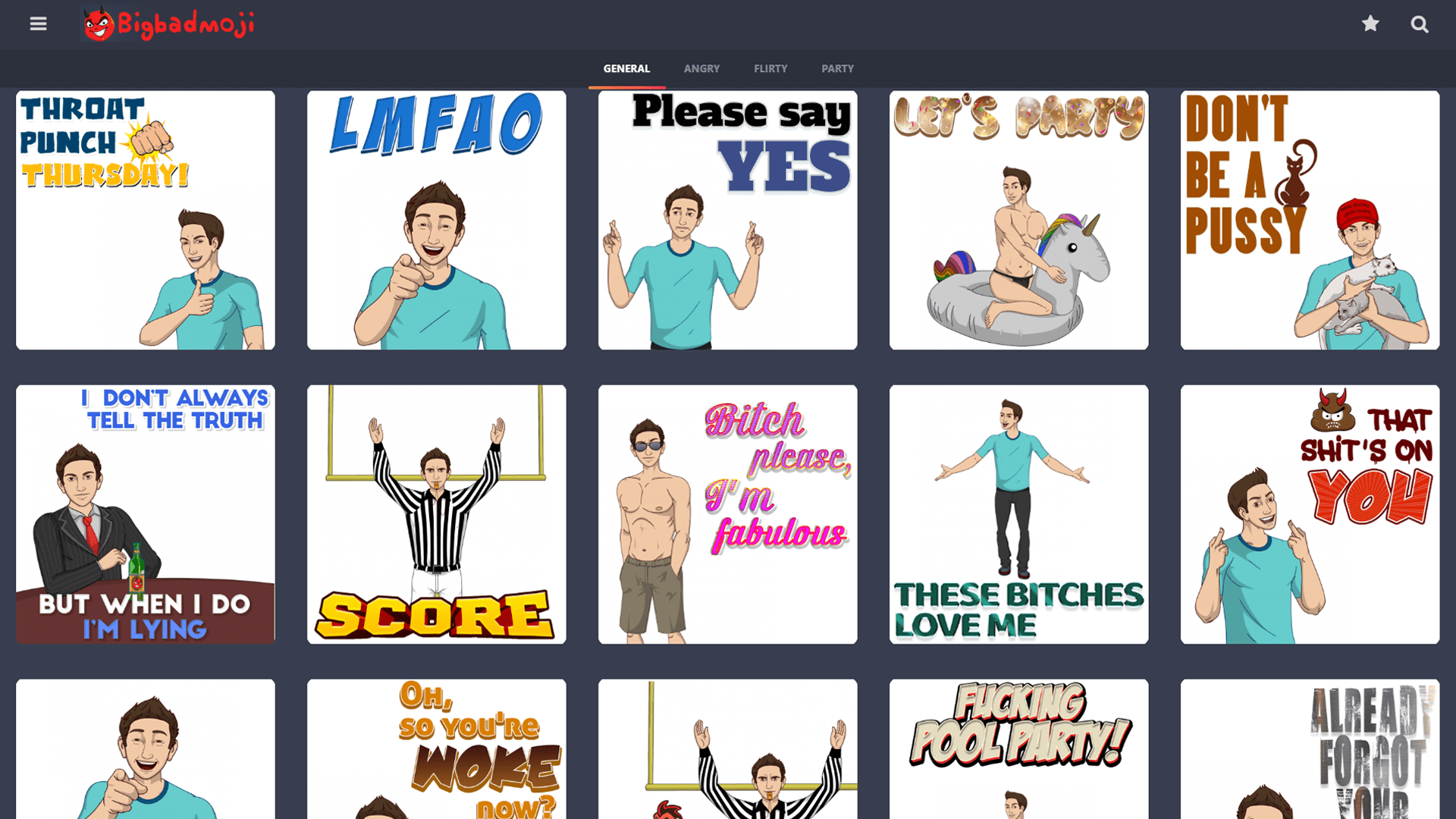Select the General tab
Image resolution: width=1456 pixels, height=819 pixels.
(x=626, y=68)
